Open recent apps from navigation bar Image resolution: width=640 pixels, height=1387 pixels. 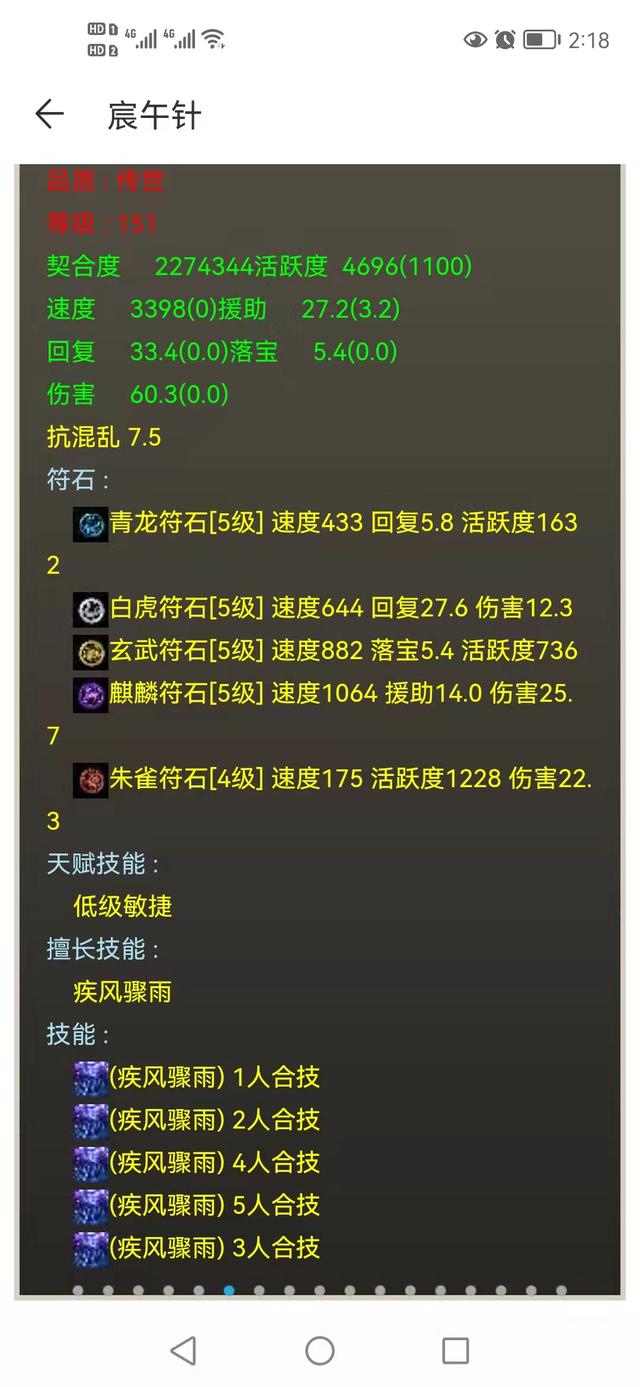456,1351
